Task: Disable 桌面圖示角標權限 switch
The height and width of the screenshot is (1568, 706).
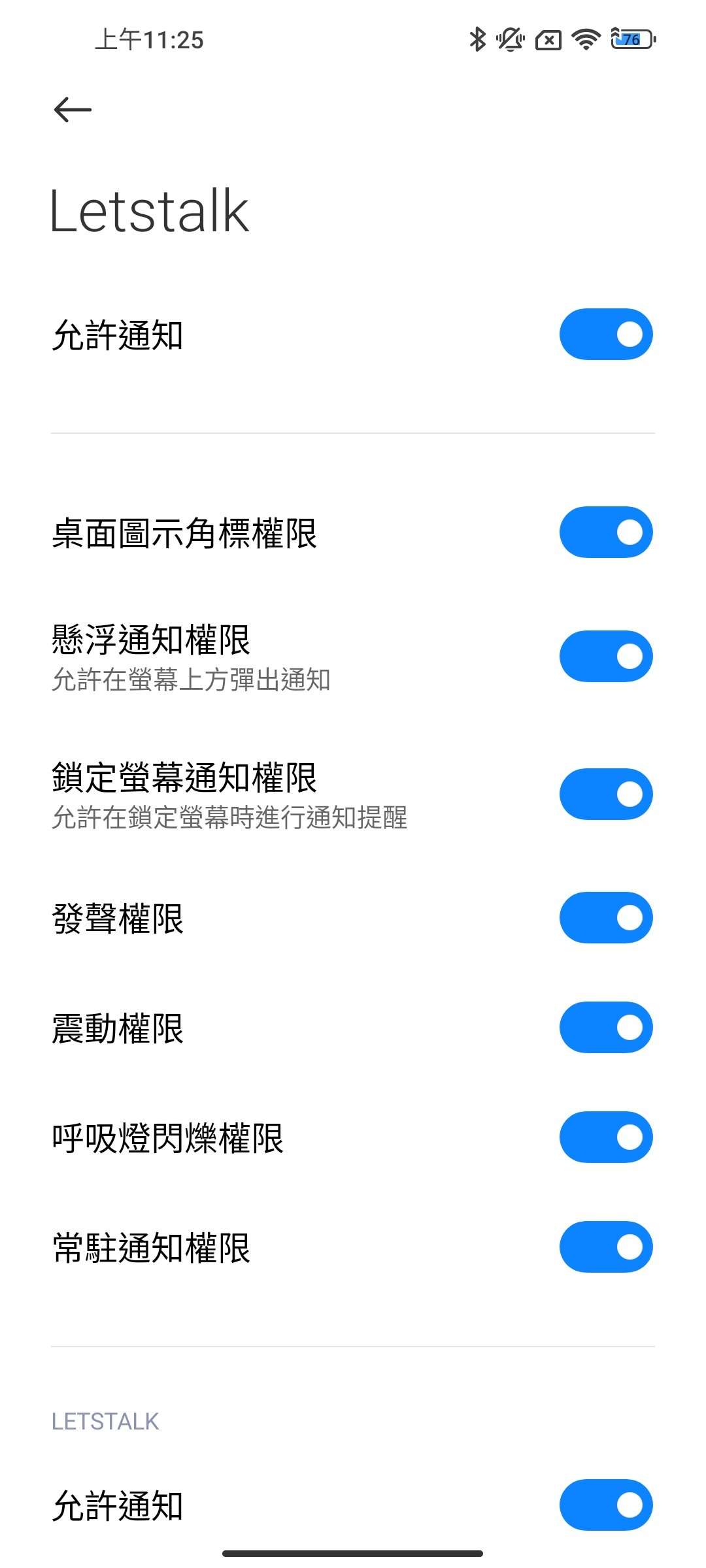Action: [x=606, y=532]
